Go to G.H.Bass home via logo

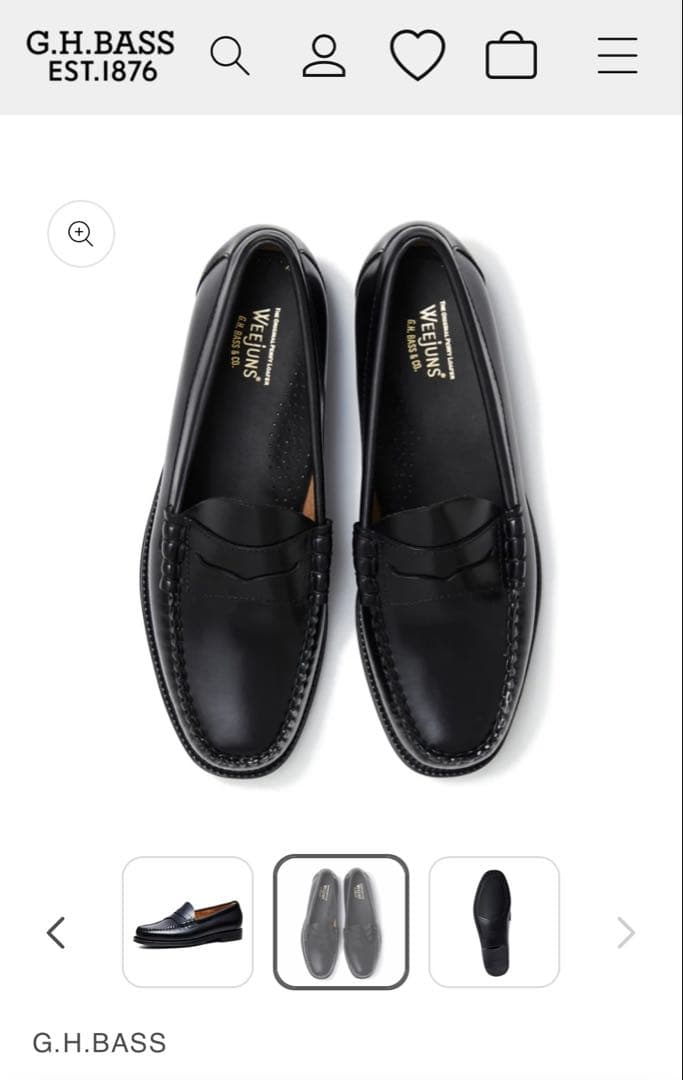pyautogui.click(x=100, y=56)
